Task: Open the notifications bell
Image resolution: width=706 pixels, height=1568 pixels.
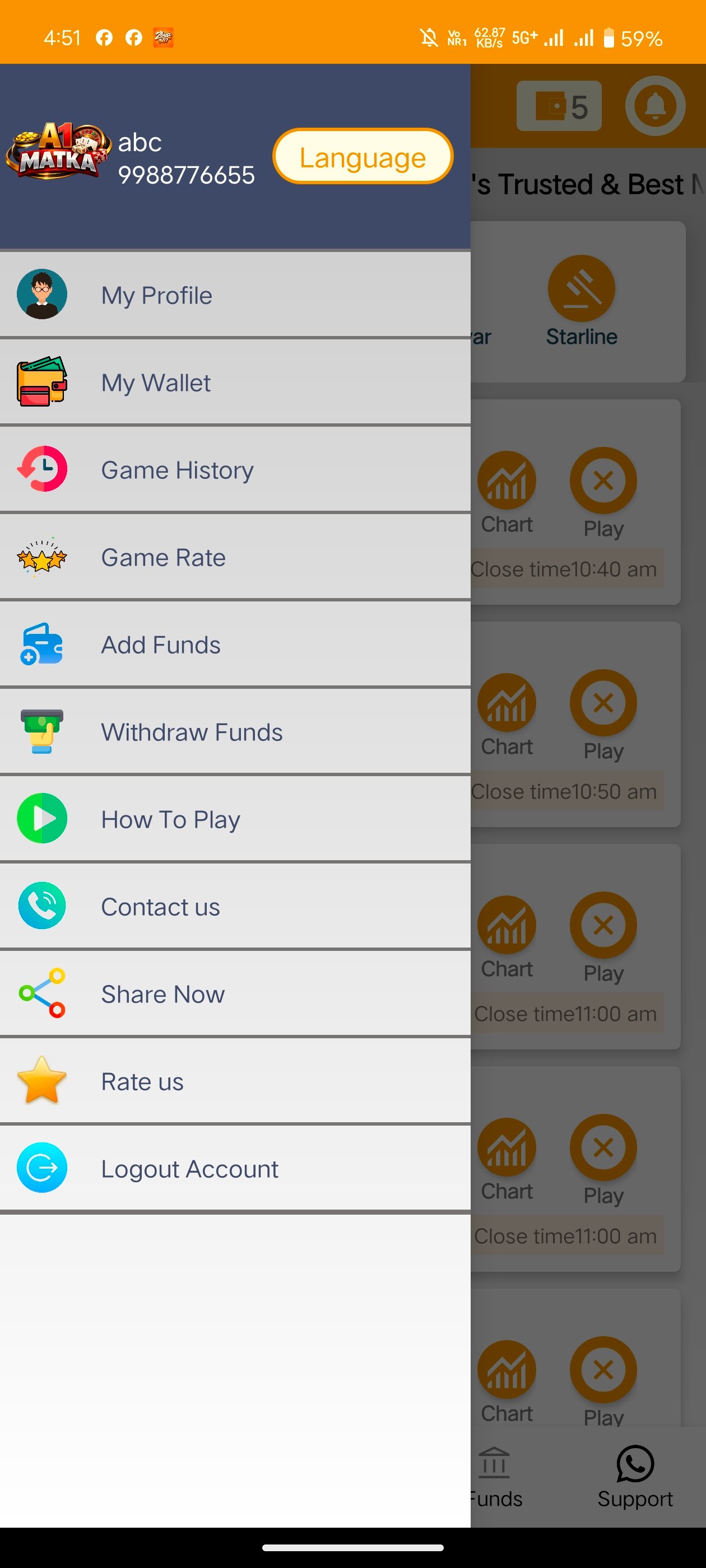Action: click(655, 106)
